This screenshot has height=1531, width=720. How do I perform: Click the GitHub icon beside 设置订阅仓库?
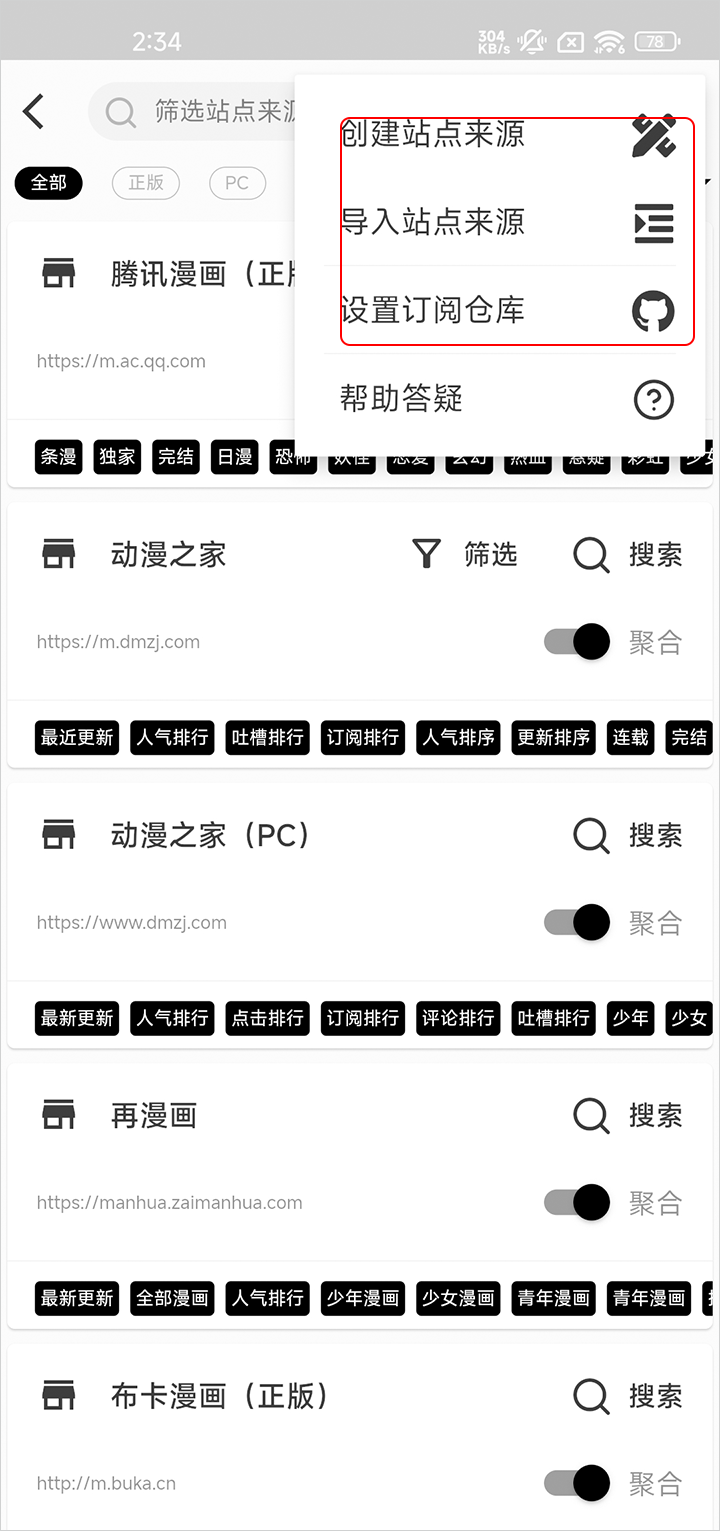(654, 310)
